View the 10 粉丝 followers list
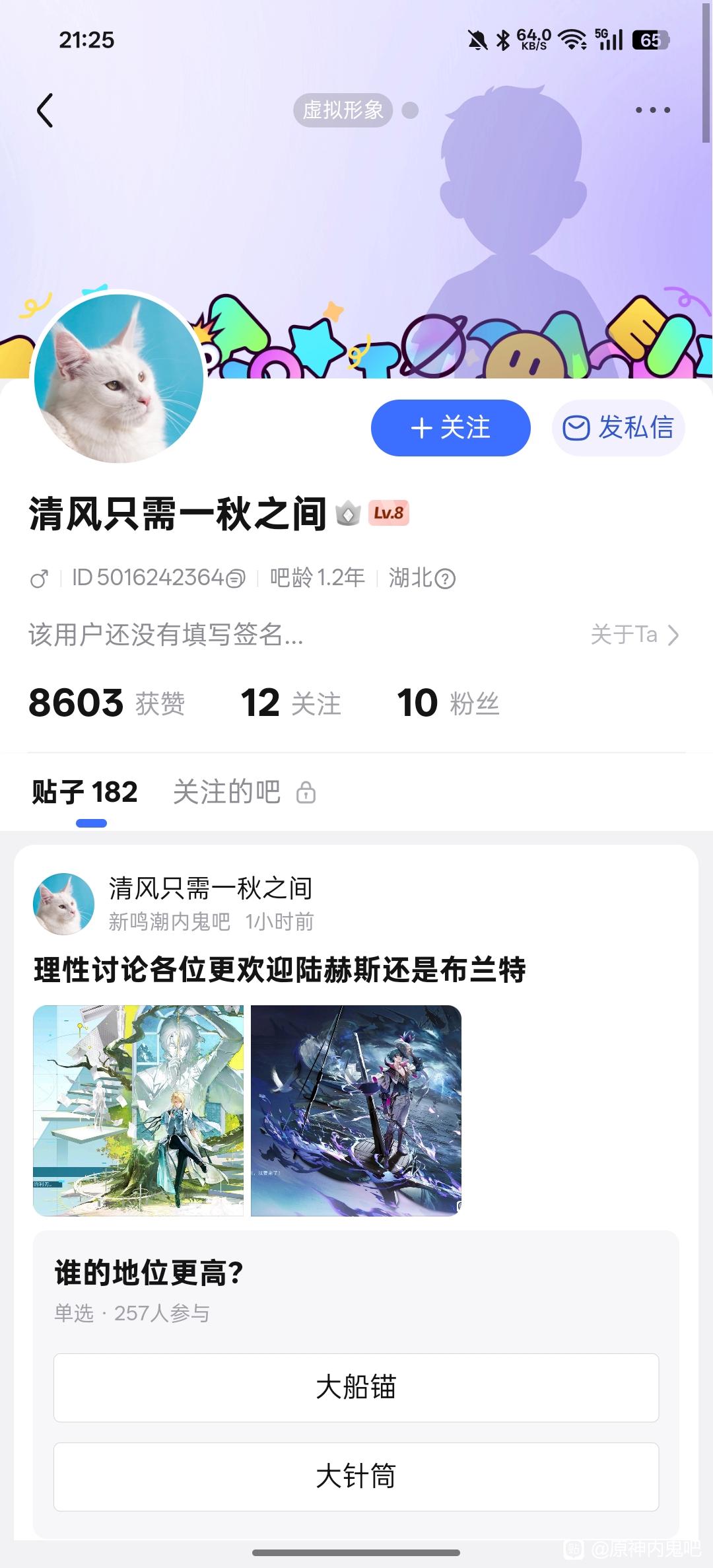 pos(448,702)
